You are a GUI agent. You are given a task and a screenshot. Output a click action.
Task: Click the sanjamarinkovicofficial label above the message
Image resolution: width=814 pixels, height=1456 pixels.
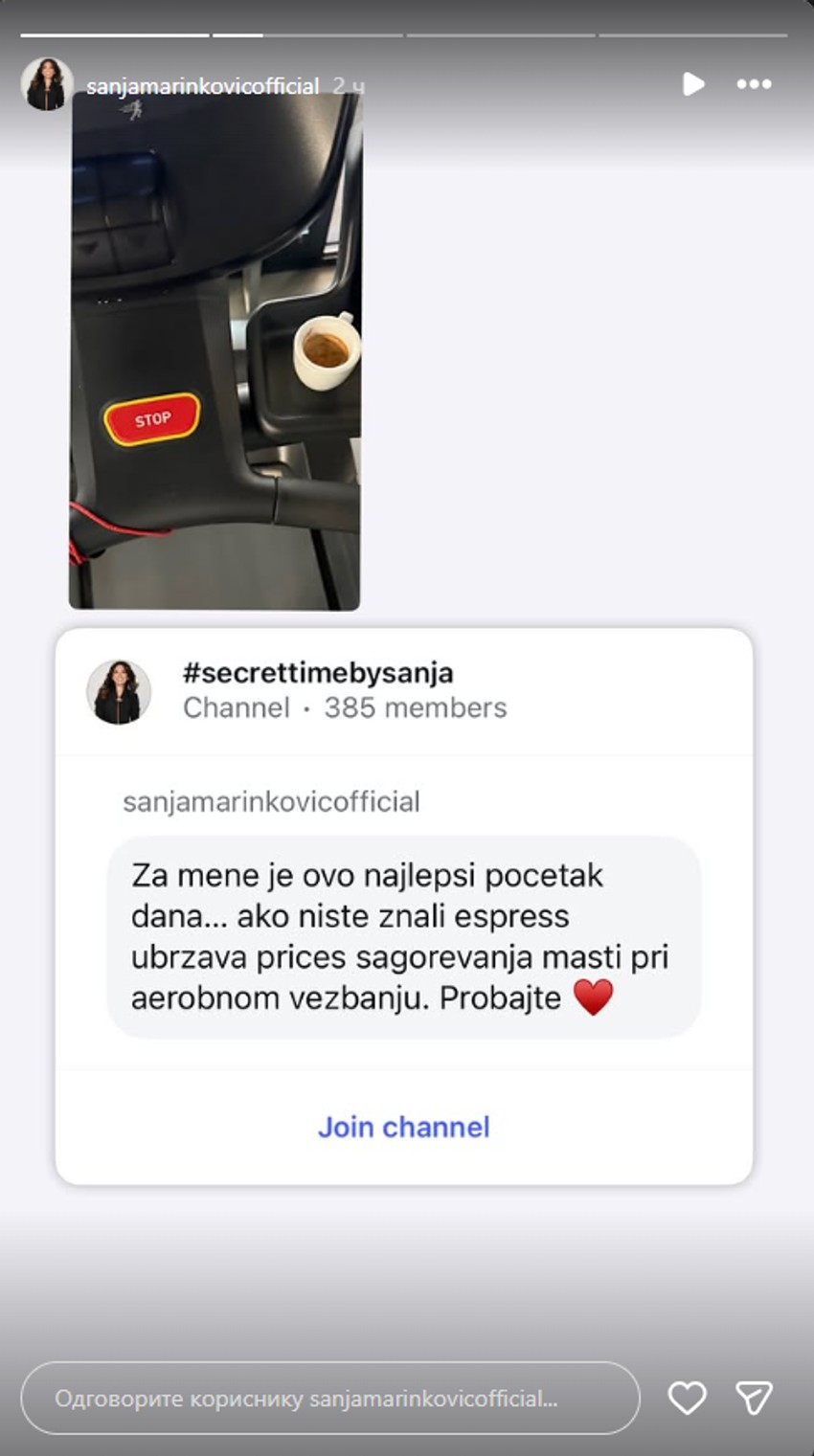click(273, 804)
